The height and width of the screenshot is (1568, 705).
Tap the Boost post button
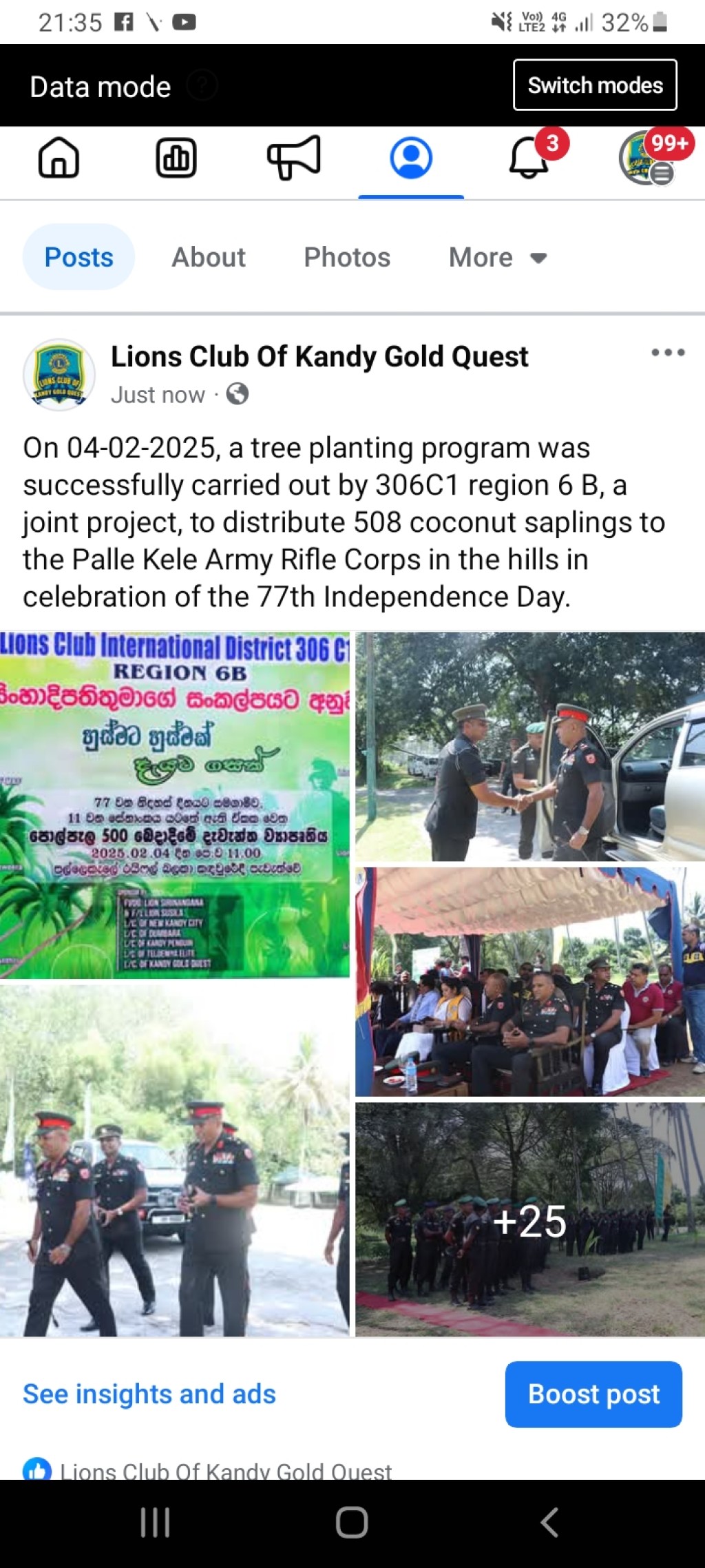[593, 1394]
